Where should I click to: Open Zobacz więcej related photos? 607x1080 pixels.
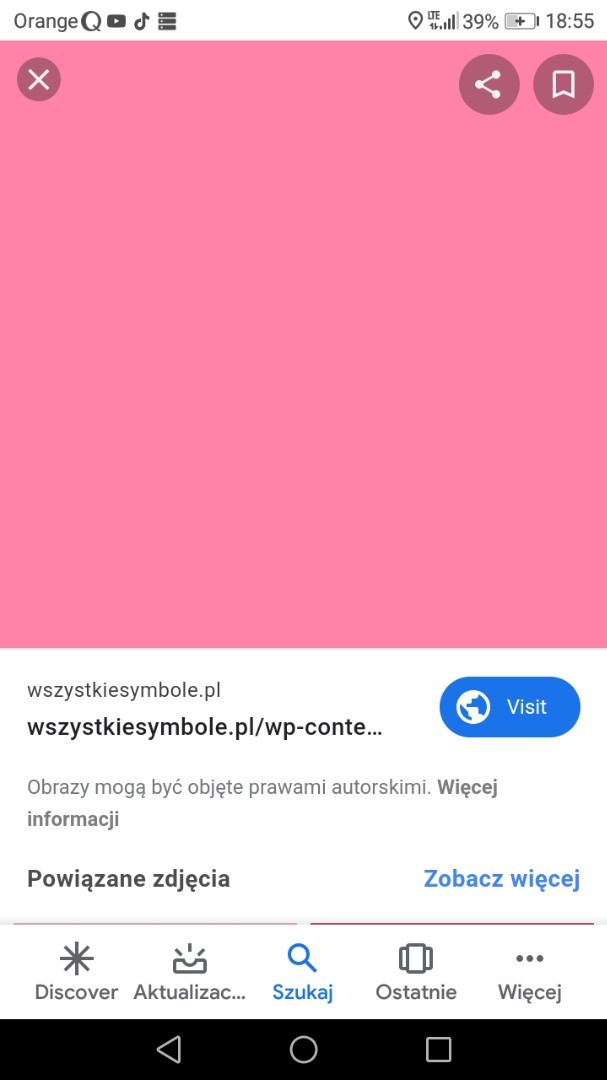point(502,879)
